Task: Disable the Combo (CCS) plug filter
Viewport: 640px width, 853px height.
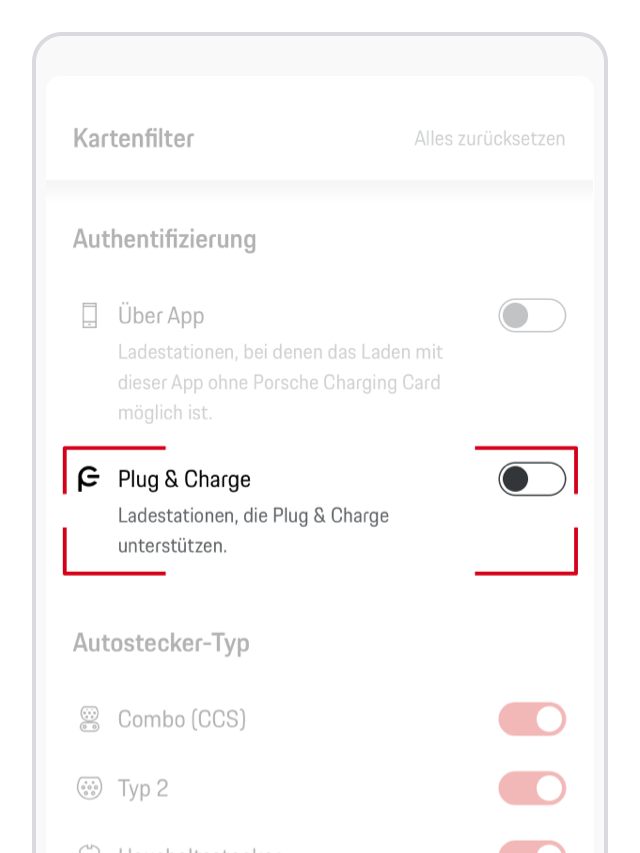Action: (532, 719)
